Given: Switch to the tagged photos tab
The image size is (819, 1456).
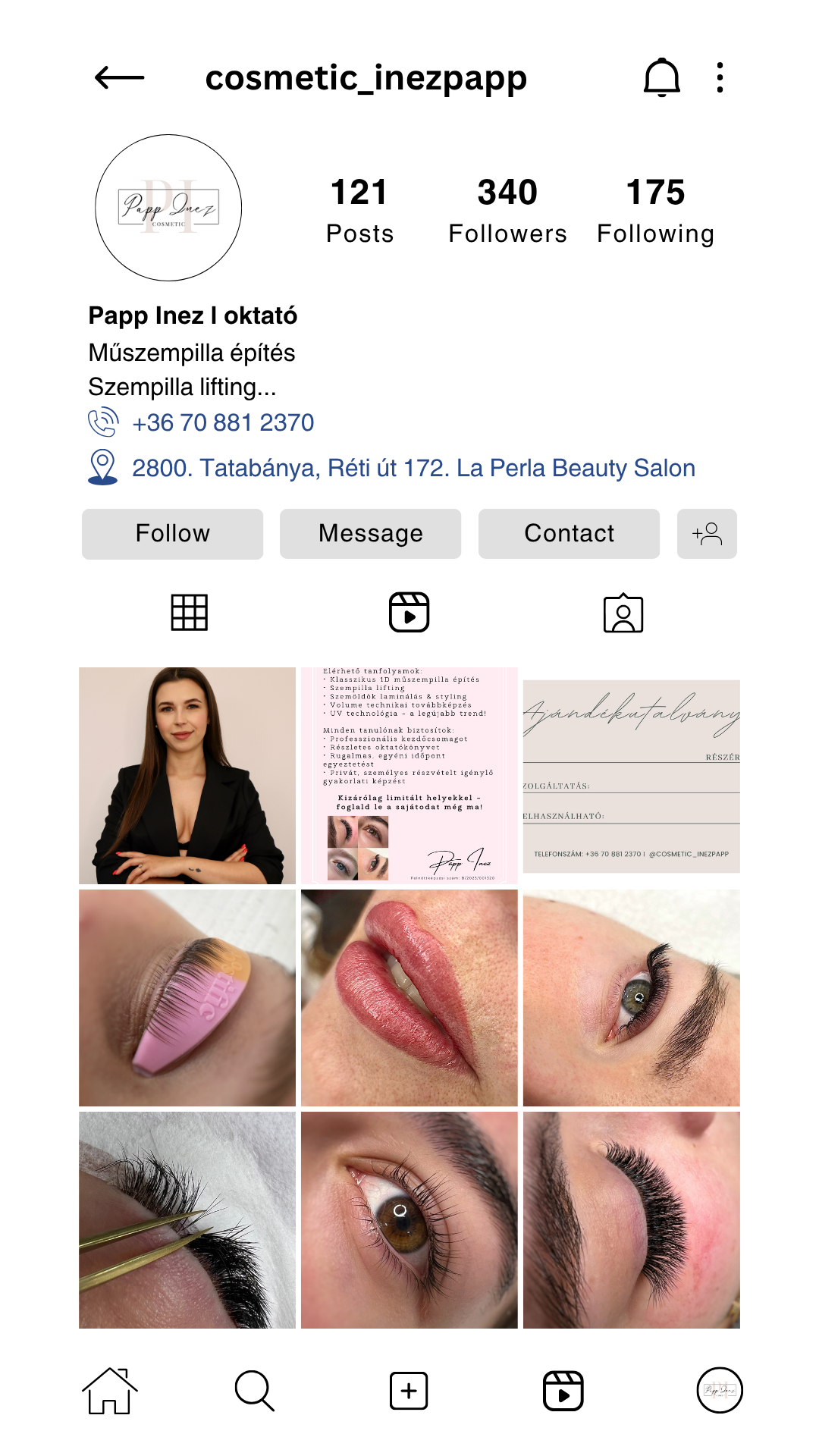Looking at the screenshot, I should point(623,613).
